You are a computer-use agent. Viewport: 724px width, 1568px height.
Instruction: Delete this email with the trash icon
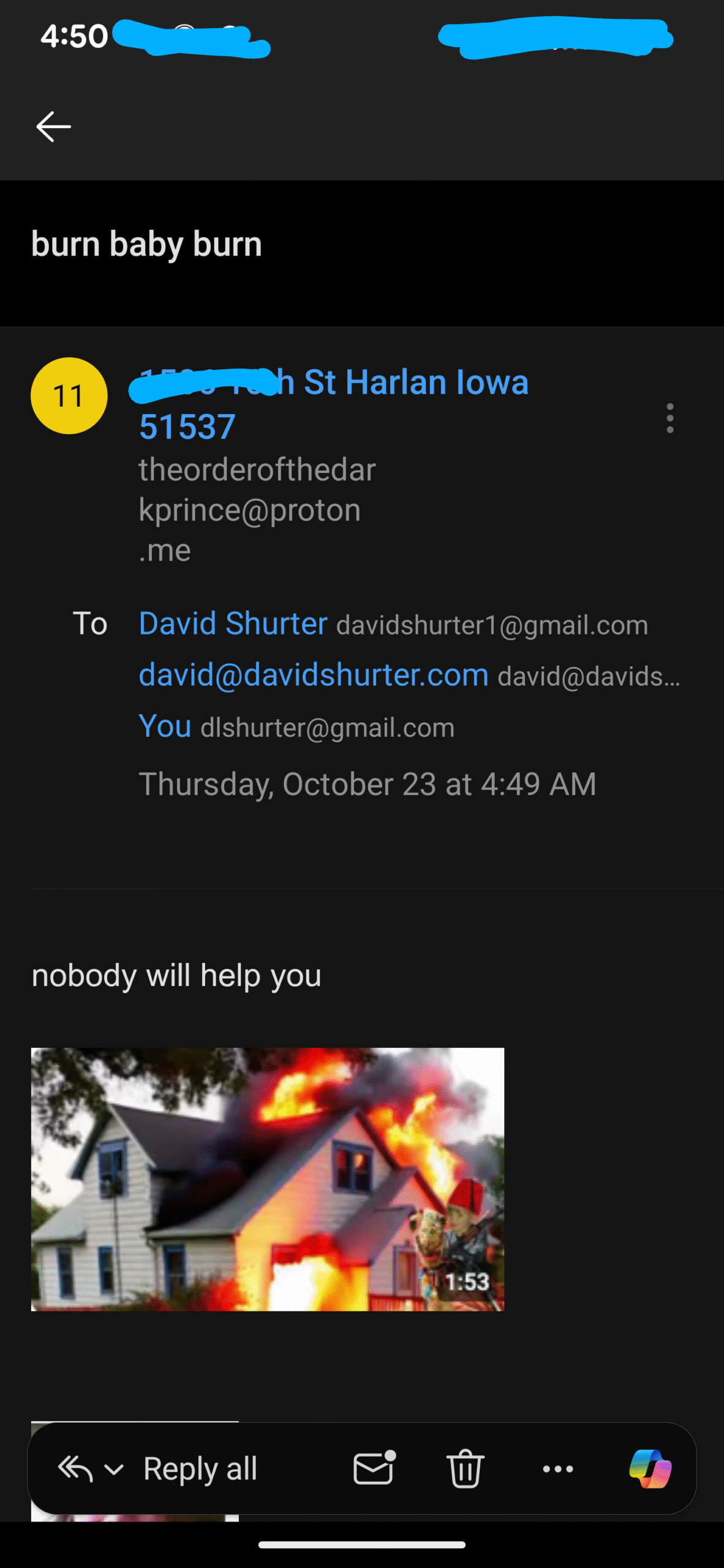click(466, 1468)
